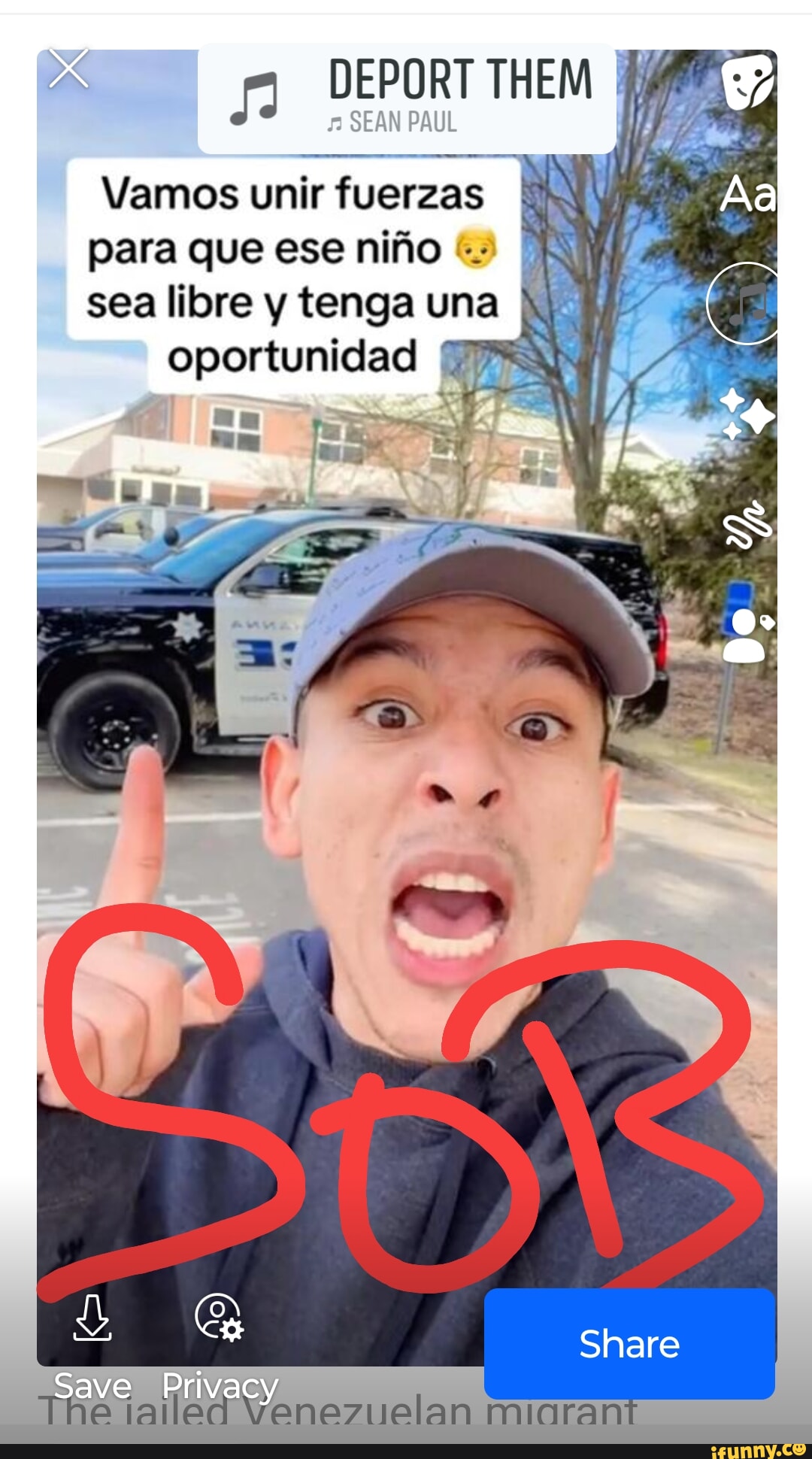The image size is (812, 1459).
Task: Tap the Privacy label
Action: pyautogui.click(x=220, y=1385)
